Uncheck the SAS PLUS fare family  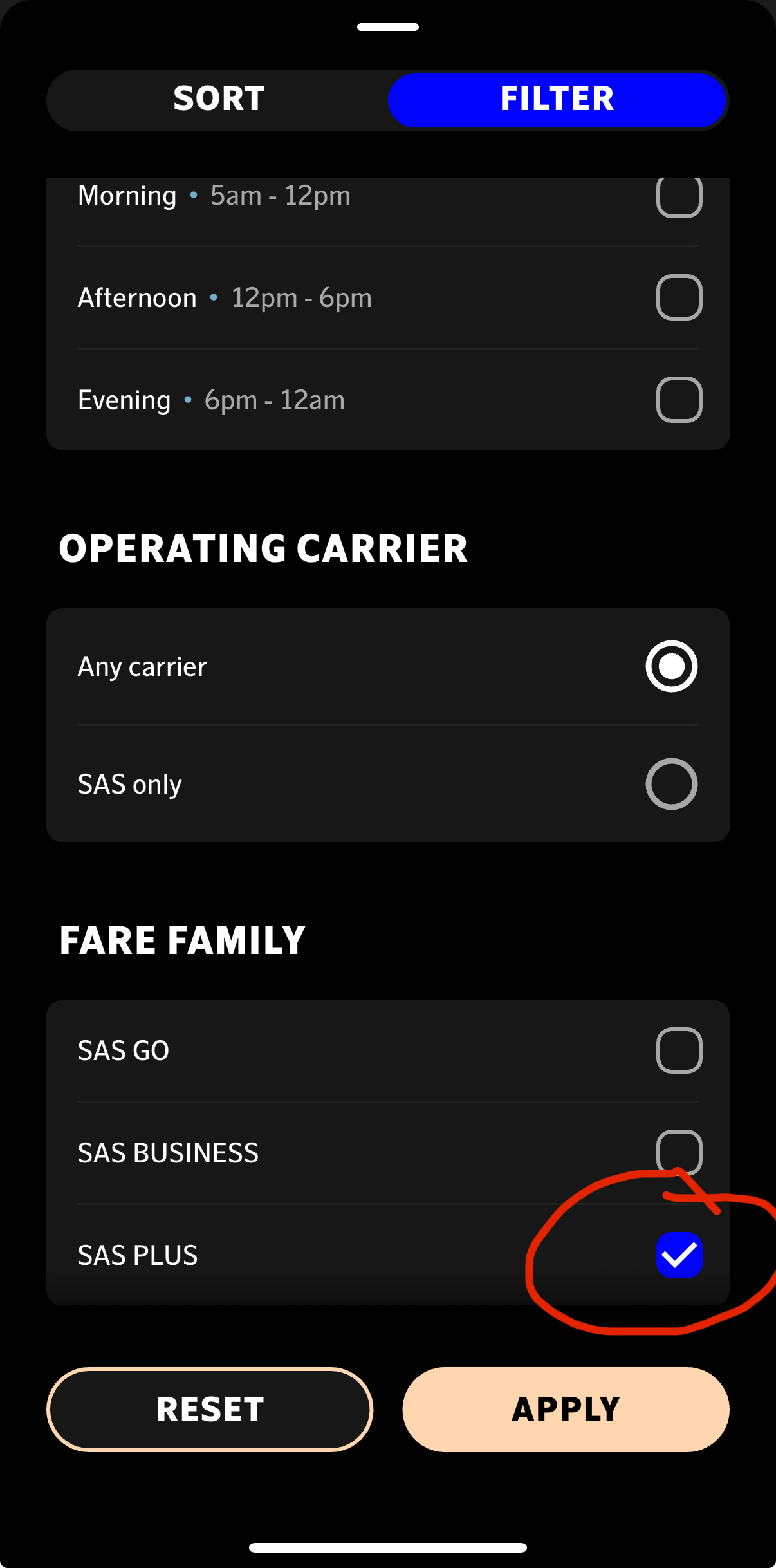tap(679, 1255)
